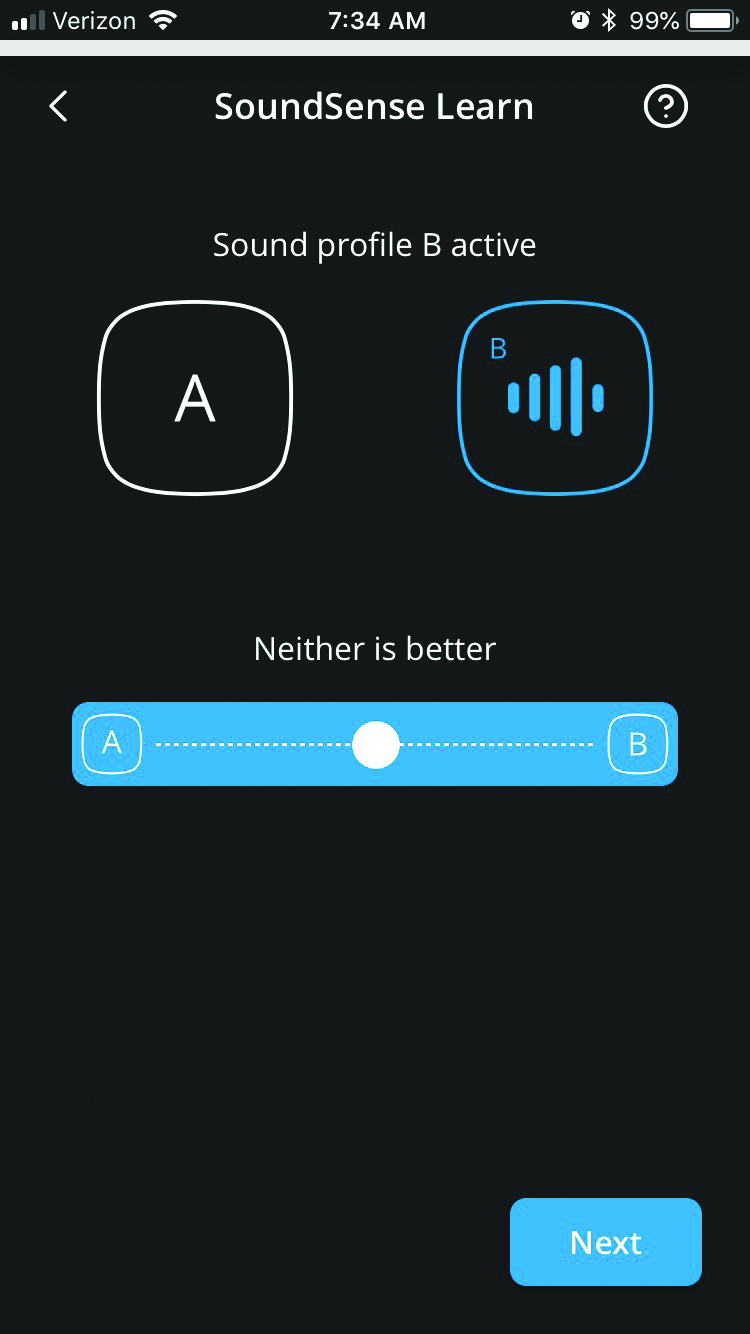
Task: Tap the A end of the preference slider
Action: click(x=112, y=744)
